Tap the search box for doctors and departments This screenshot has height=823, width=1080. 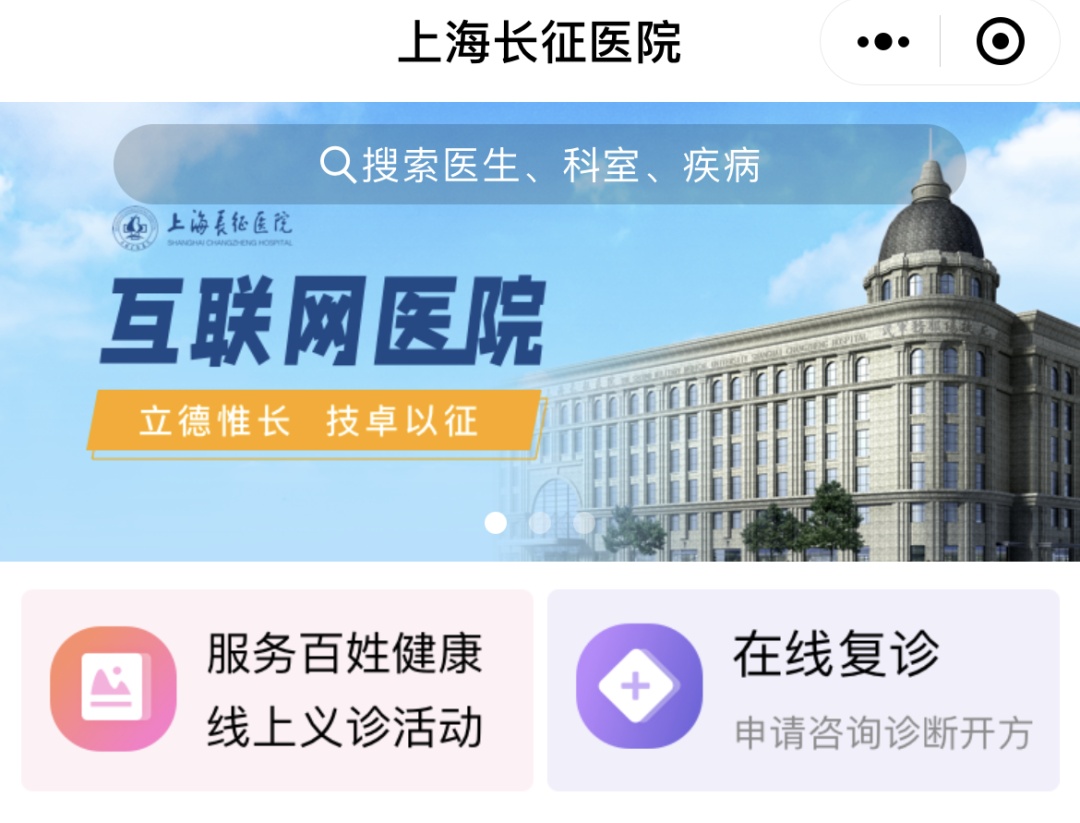539,165
